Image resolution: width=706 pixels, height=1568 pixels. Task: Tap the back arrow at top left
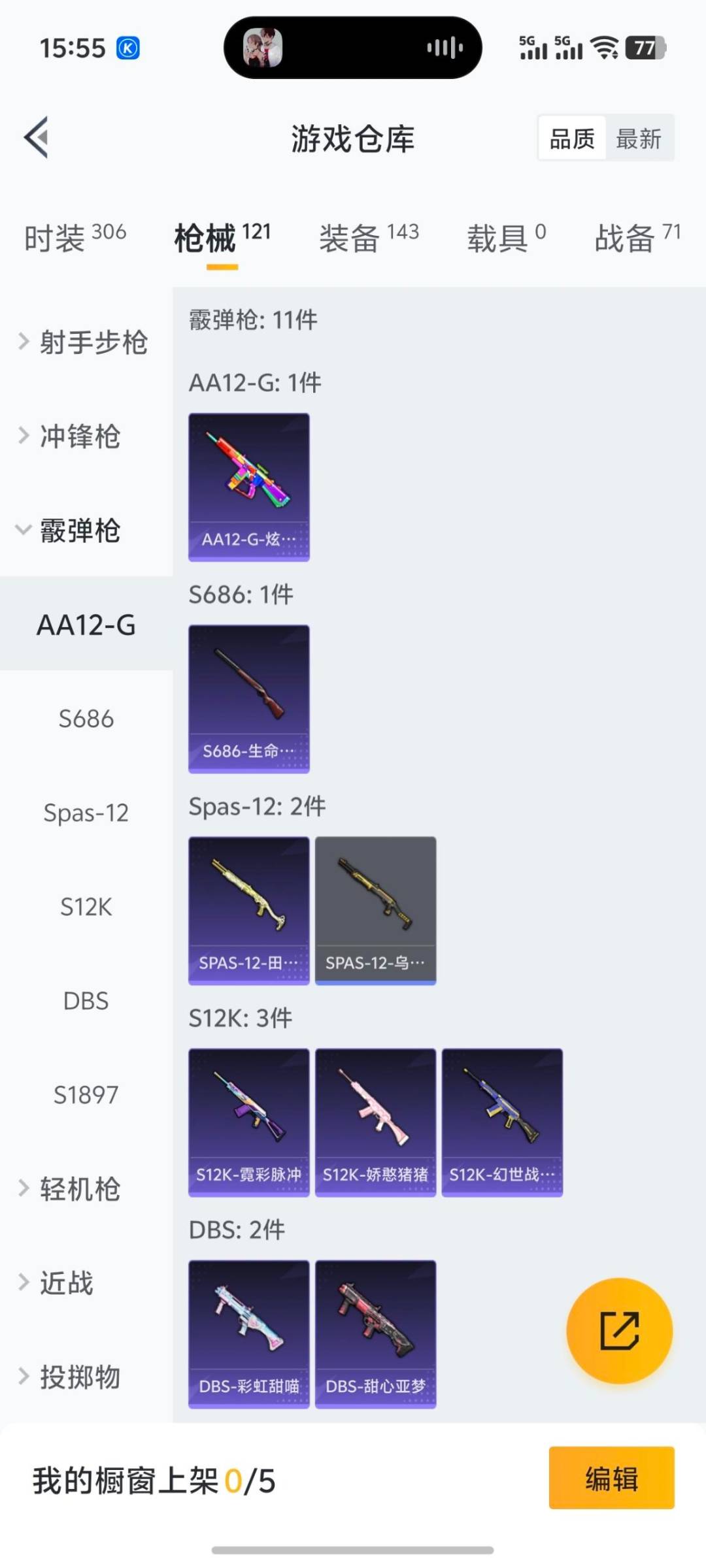(36, 137)
